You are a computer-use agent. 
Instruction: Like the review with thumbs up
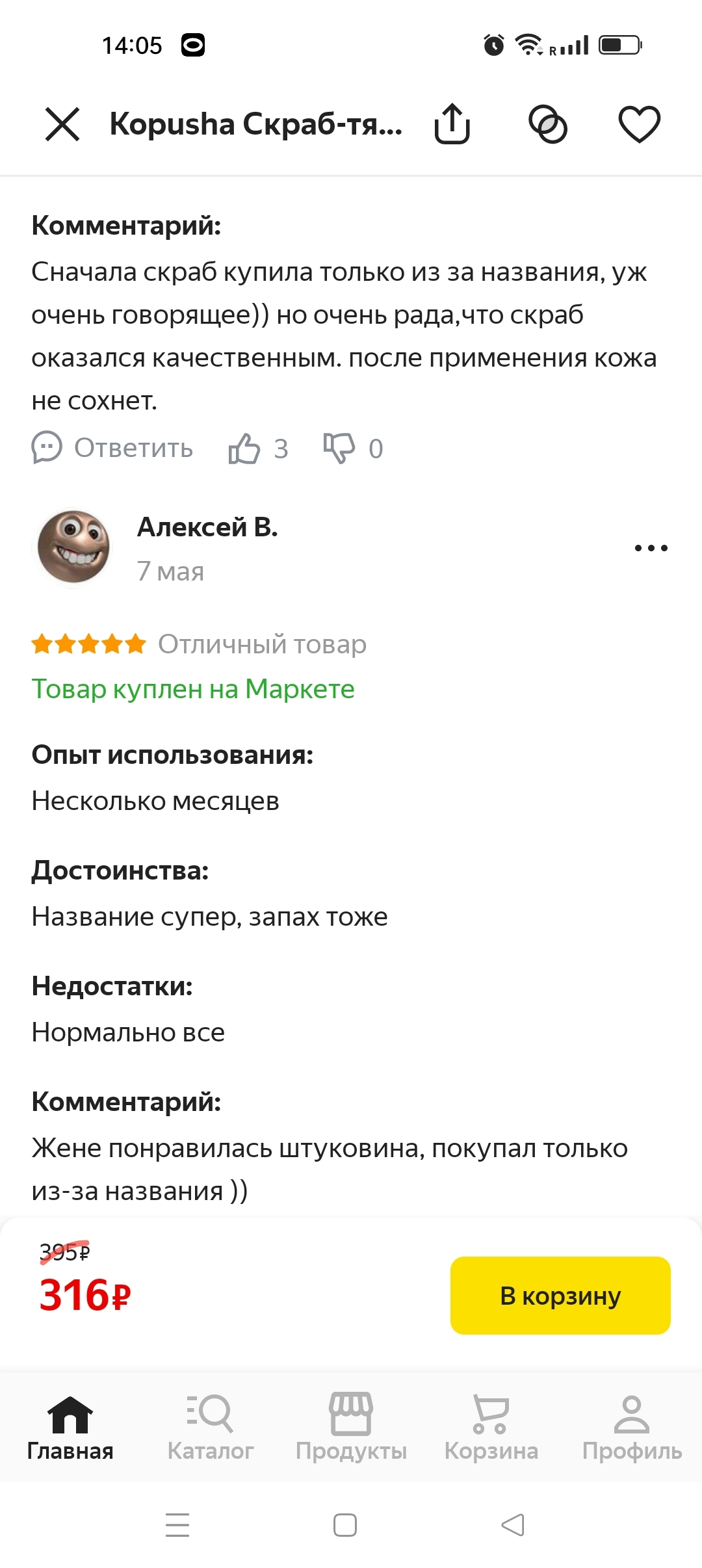pyautogui.click(x=244, y=448)
